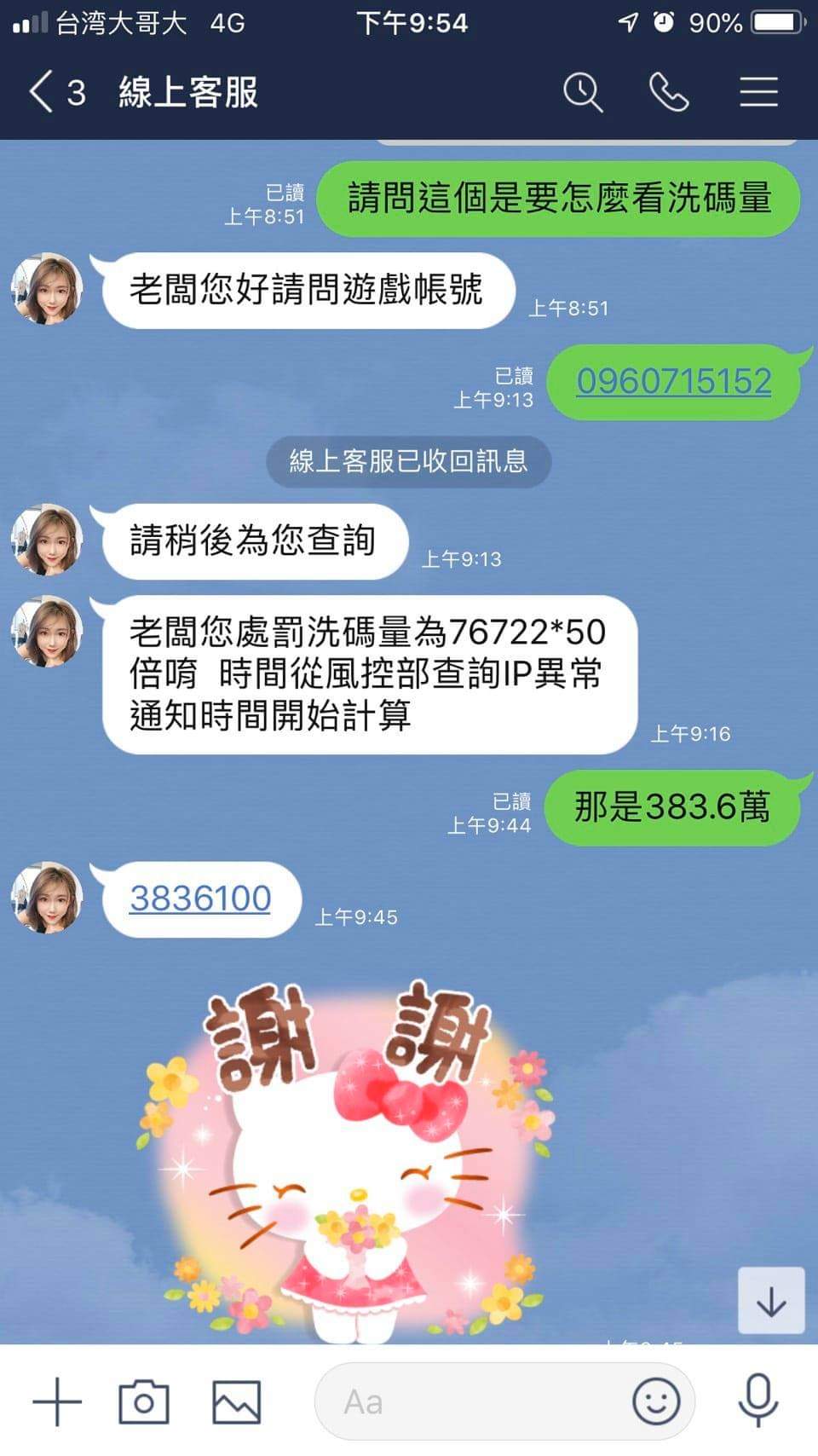Search within this chat

pyautogui.click(x=583, y=92)
